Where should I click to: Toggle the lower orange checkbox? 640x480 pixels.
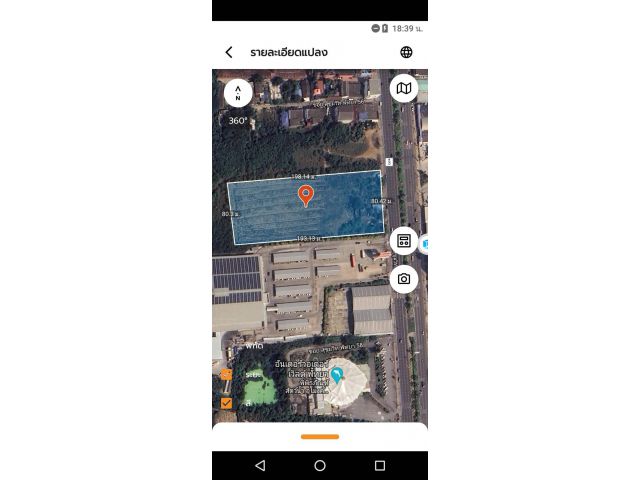coord(226,403)
